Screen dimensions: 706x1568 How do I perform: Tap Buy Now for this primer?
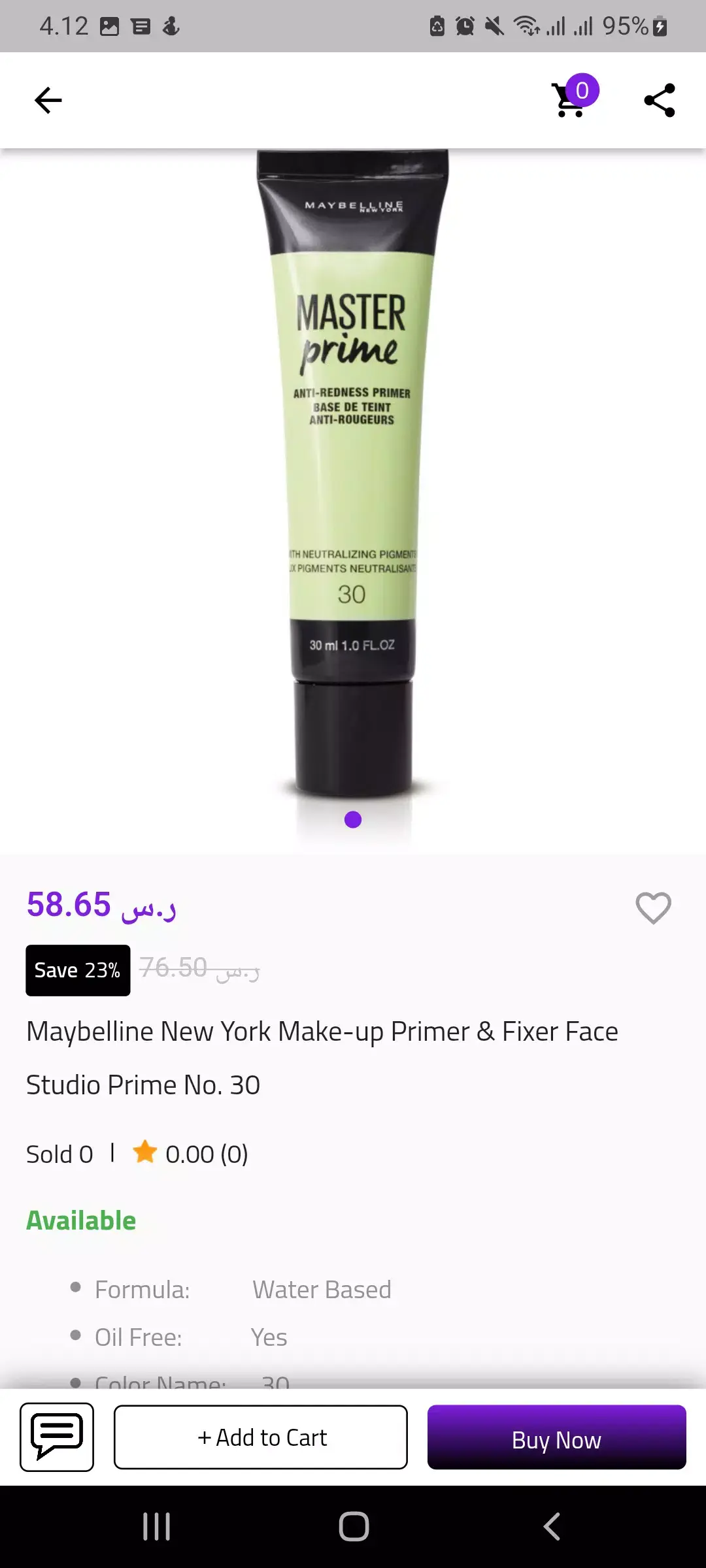click(x=556, y=1437)
